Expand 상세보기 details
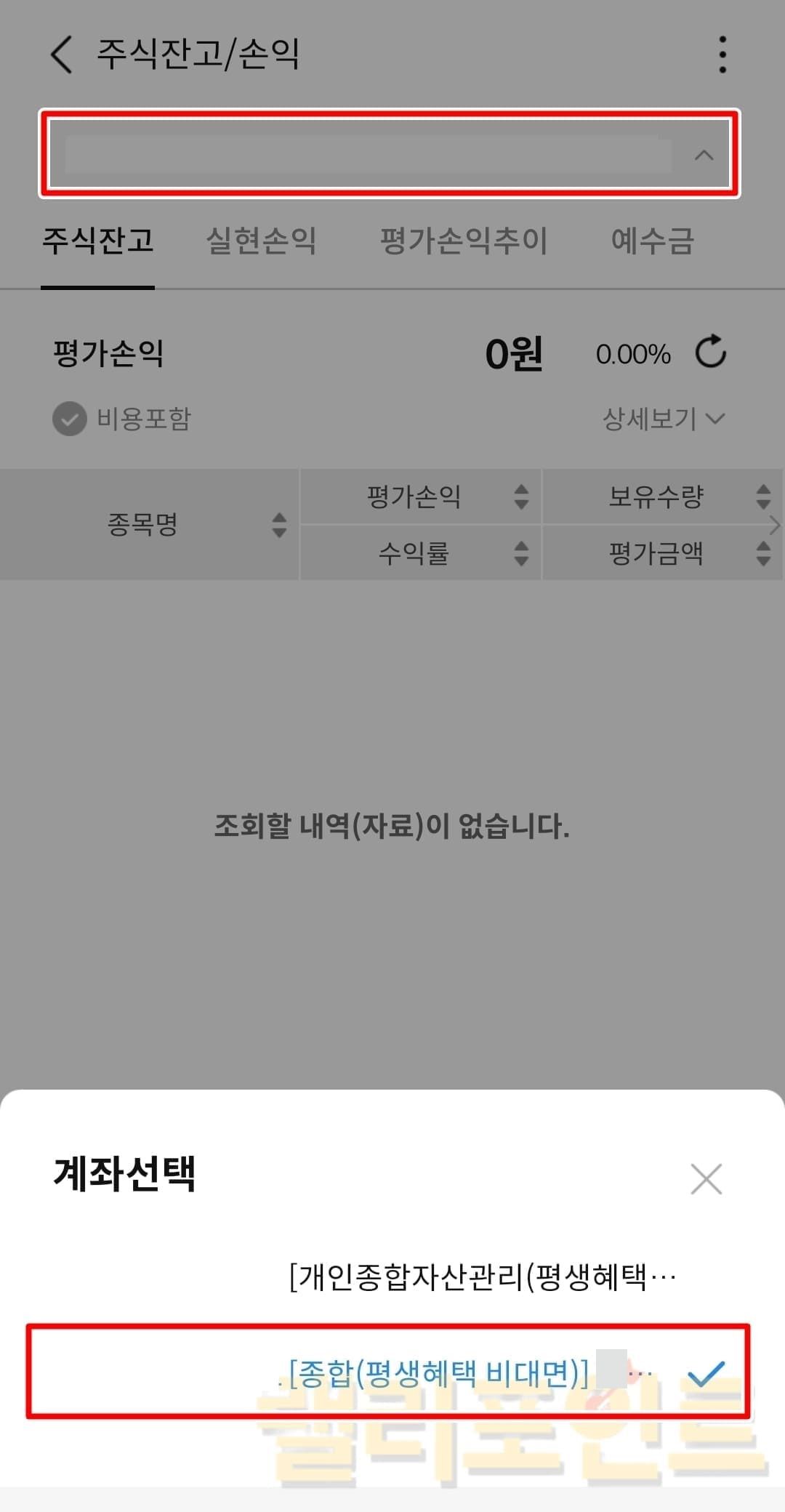The image size is (785, 1512). point(663,419)
